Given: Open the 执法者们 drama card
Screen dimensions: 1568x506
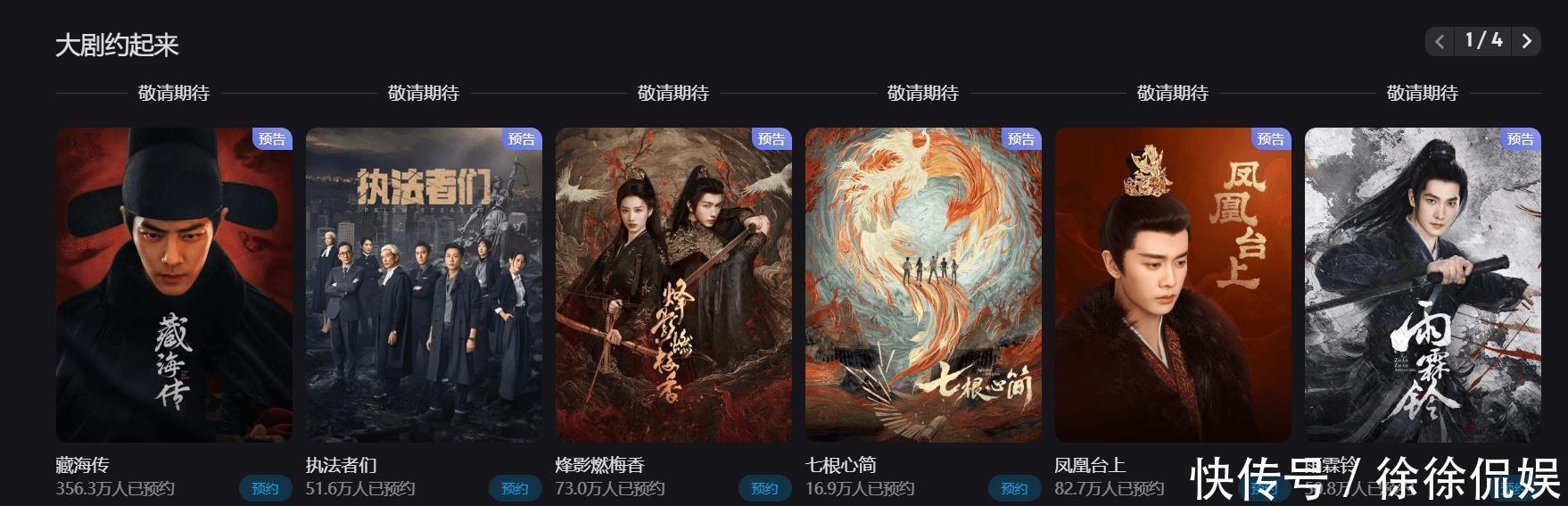Looking at the screenshot, I should pyautogui.click(x=424, y=285).
